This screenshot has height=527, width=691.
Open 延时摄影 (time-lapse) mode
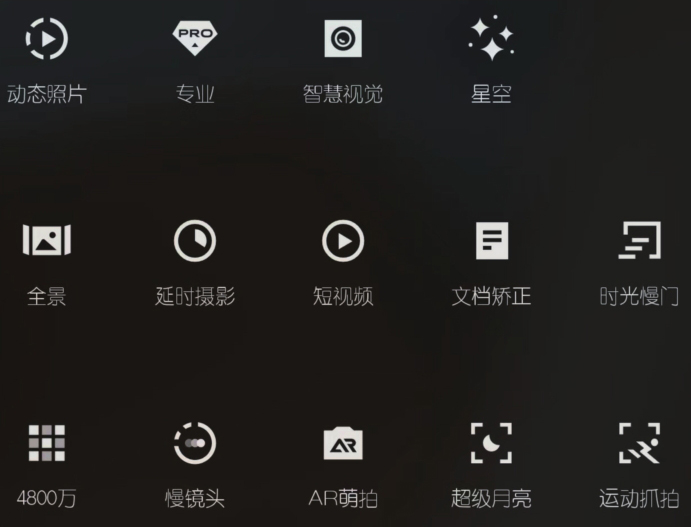[x=195, y=241]
